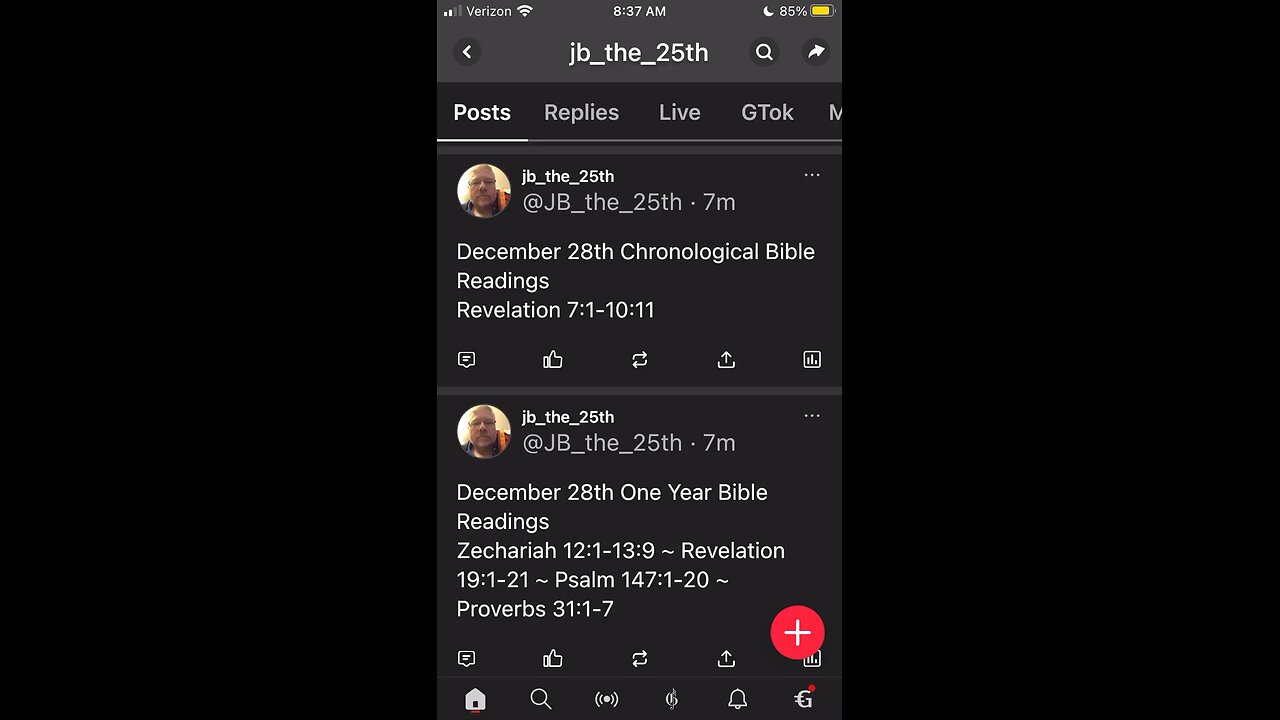Image resolution: width=1280 pixels, height=720 pixels.
Task: Share the jb_the_25th profile
Action: point(816,52)
